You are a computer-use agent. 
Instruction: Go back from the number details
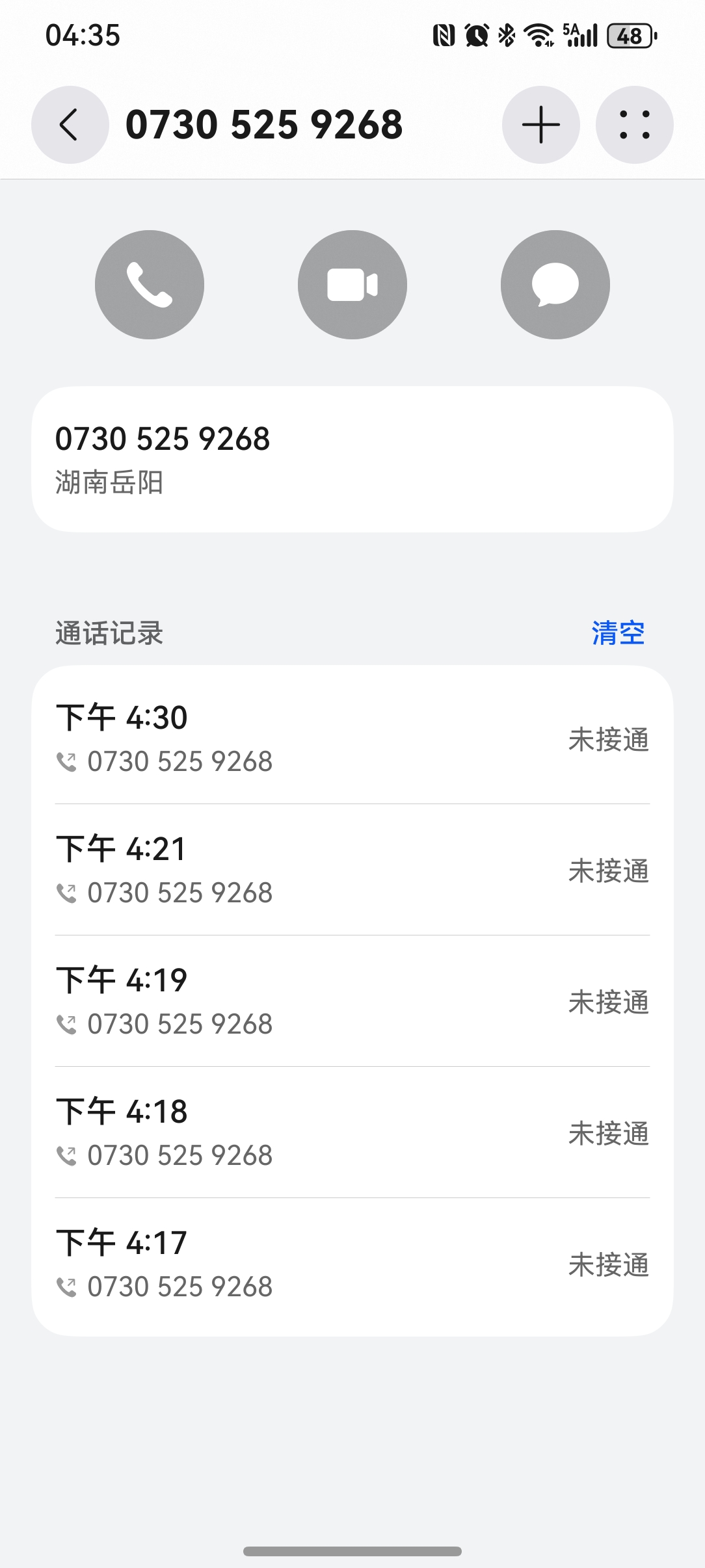click(x=70, y=124)
